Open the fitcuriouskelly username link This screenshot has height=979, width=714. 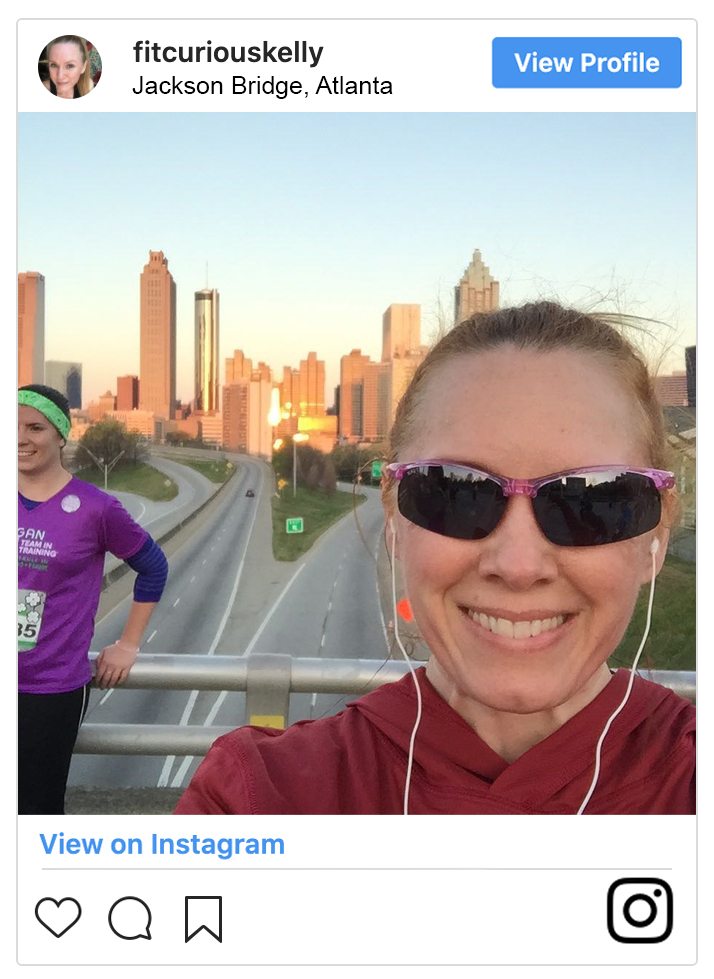pos(228,52)
